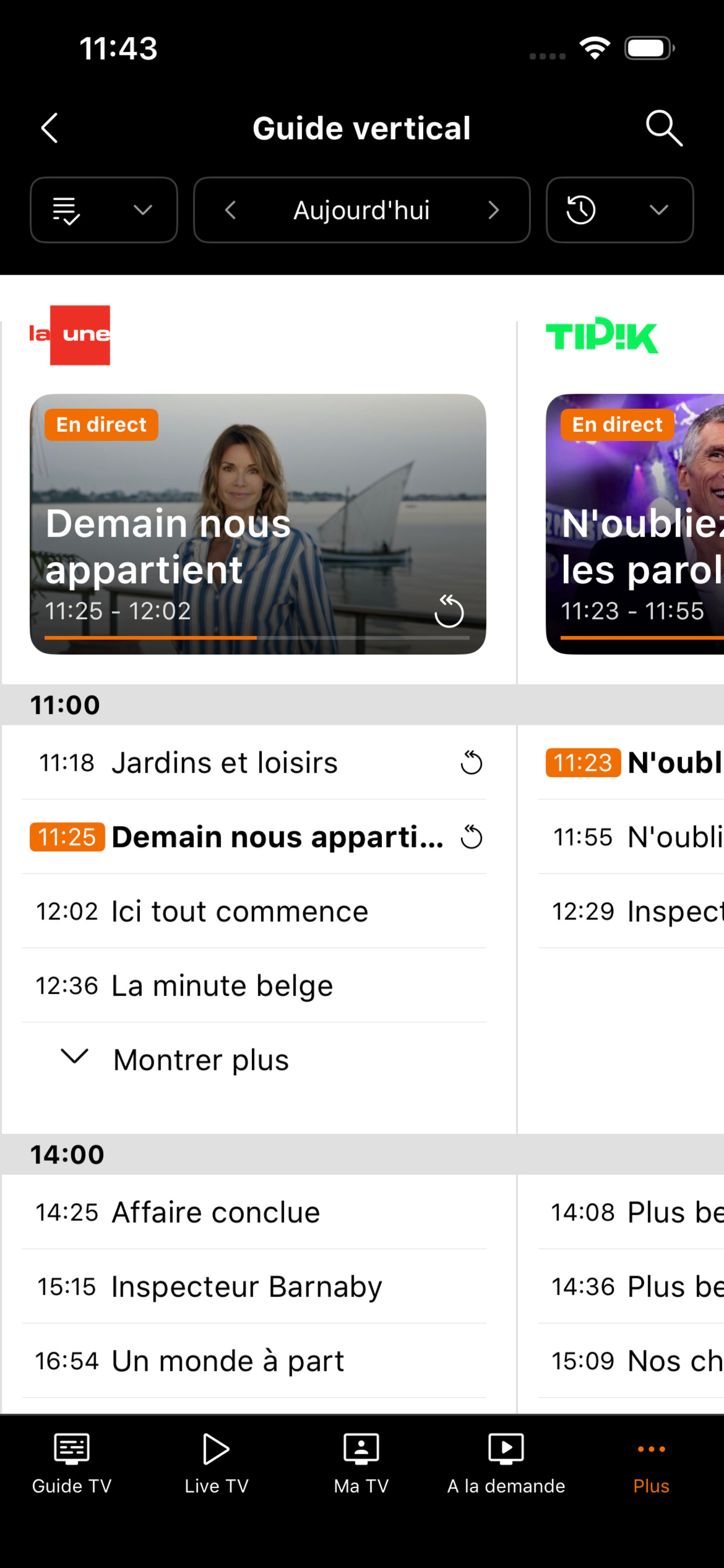Expand the replay options chevron

(658, 211)
